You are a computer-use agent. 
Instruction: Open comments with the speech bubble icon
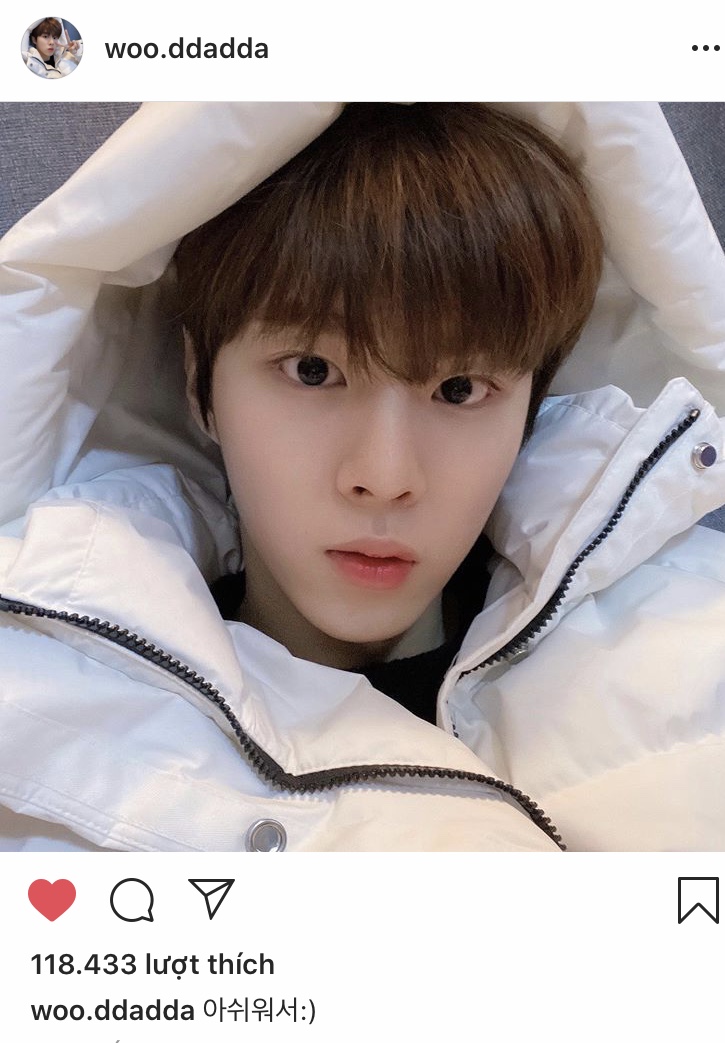click(x=132, y=899)
